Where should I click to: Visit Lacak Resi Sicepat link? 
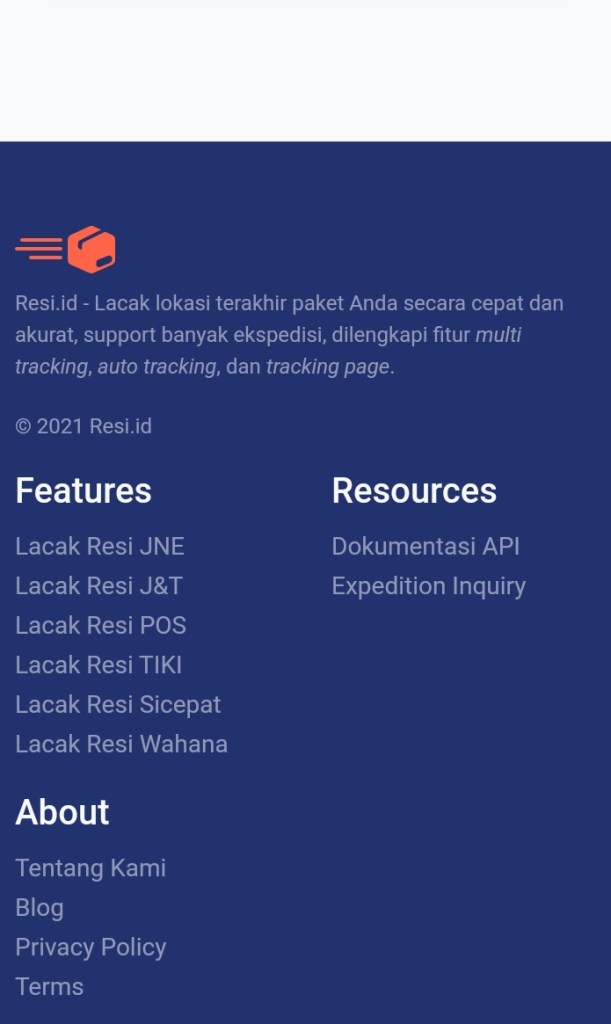tap(118, 705)
